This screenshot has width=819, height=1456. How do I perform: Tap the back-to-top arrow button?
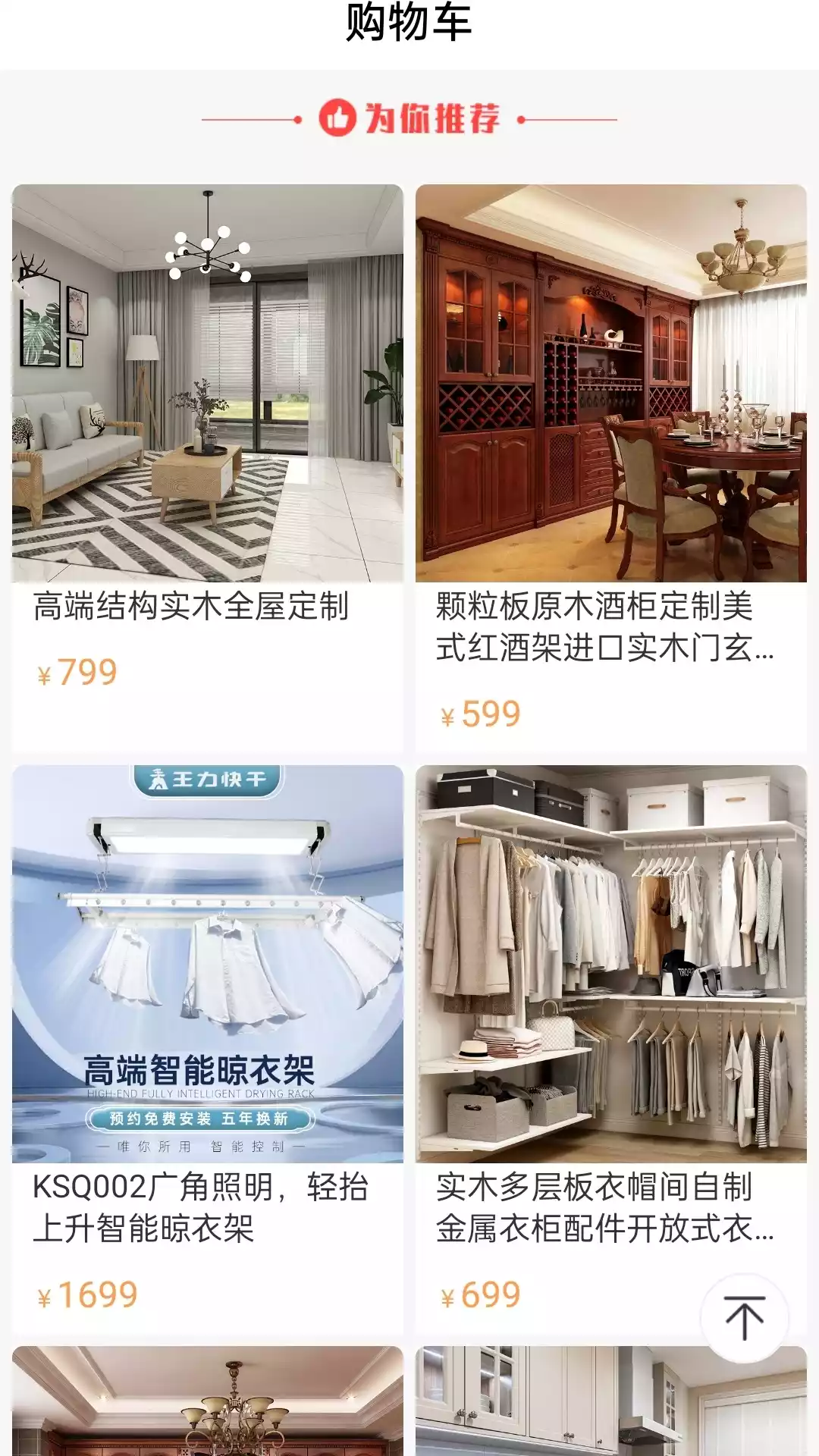[744, 1318]
